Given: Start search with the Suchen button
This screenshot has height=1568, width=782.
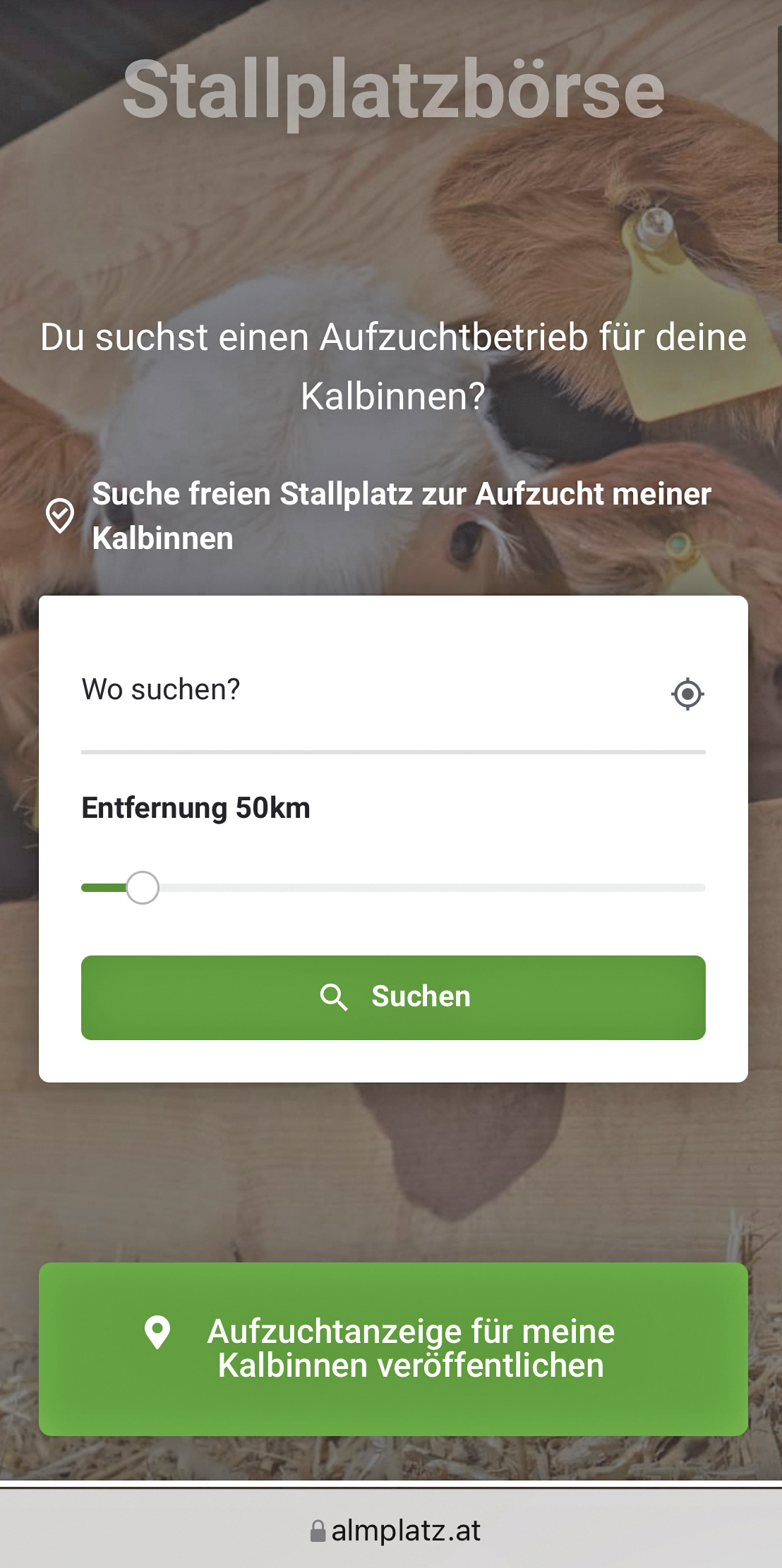Looking at the screenshot, I should [393, 997].
